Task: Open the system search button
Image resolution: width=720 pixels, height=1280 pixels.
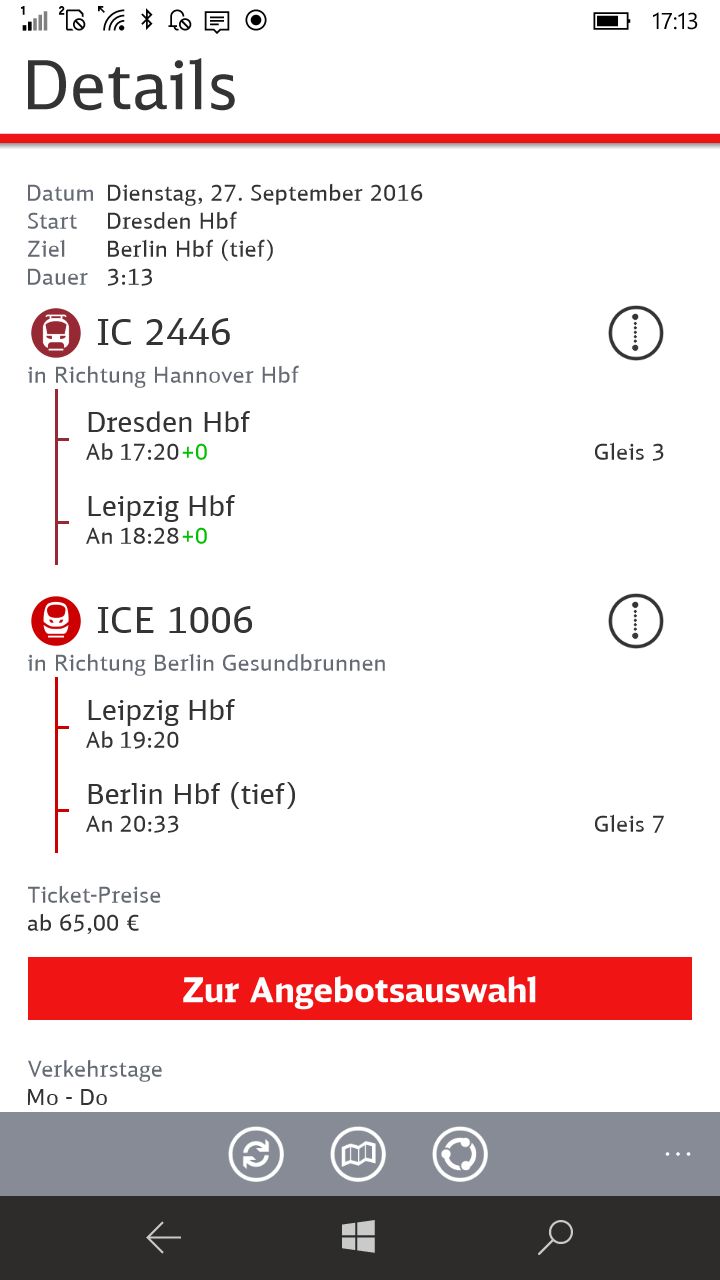Action: (x=555, y=1238)
